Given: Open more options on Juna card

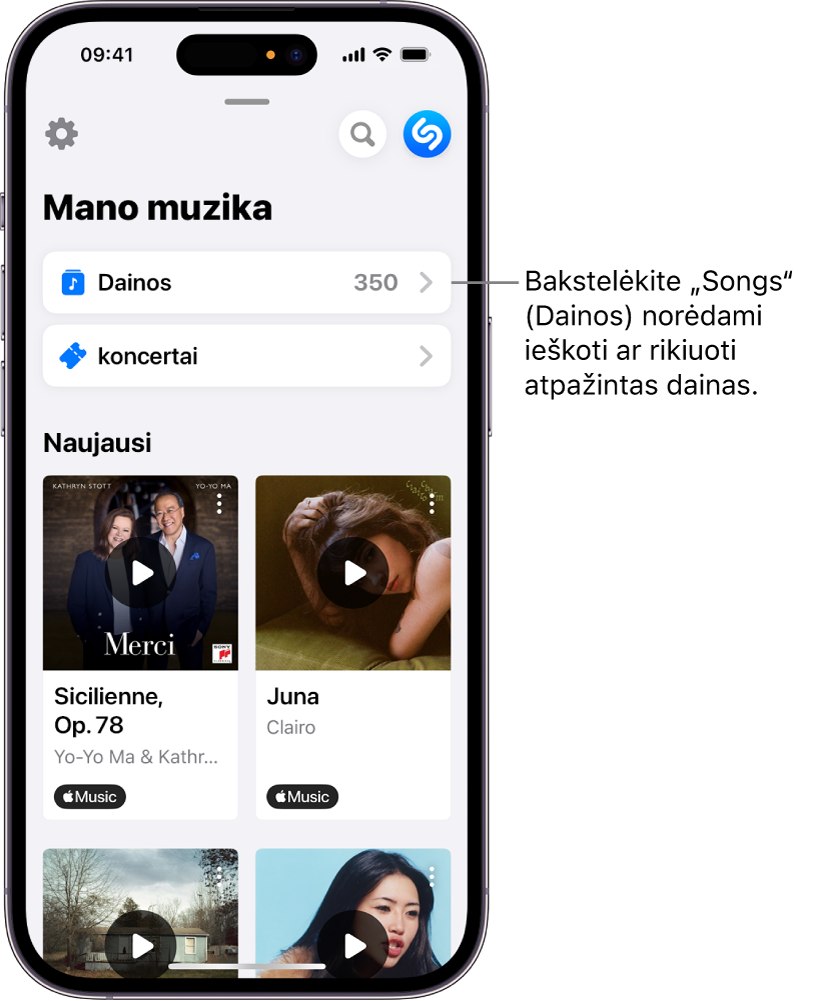Looking at the screenshot, I should (x=432, y=503).
